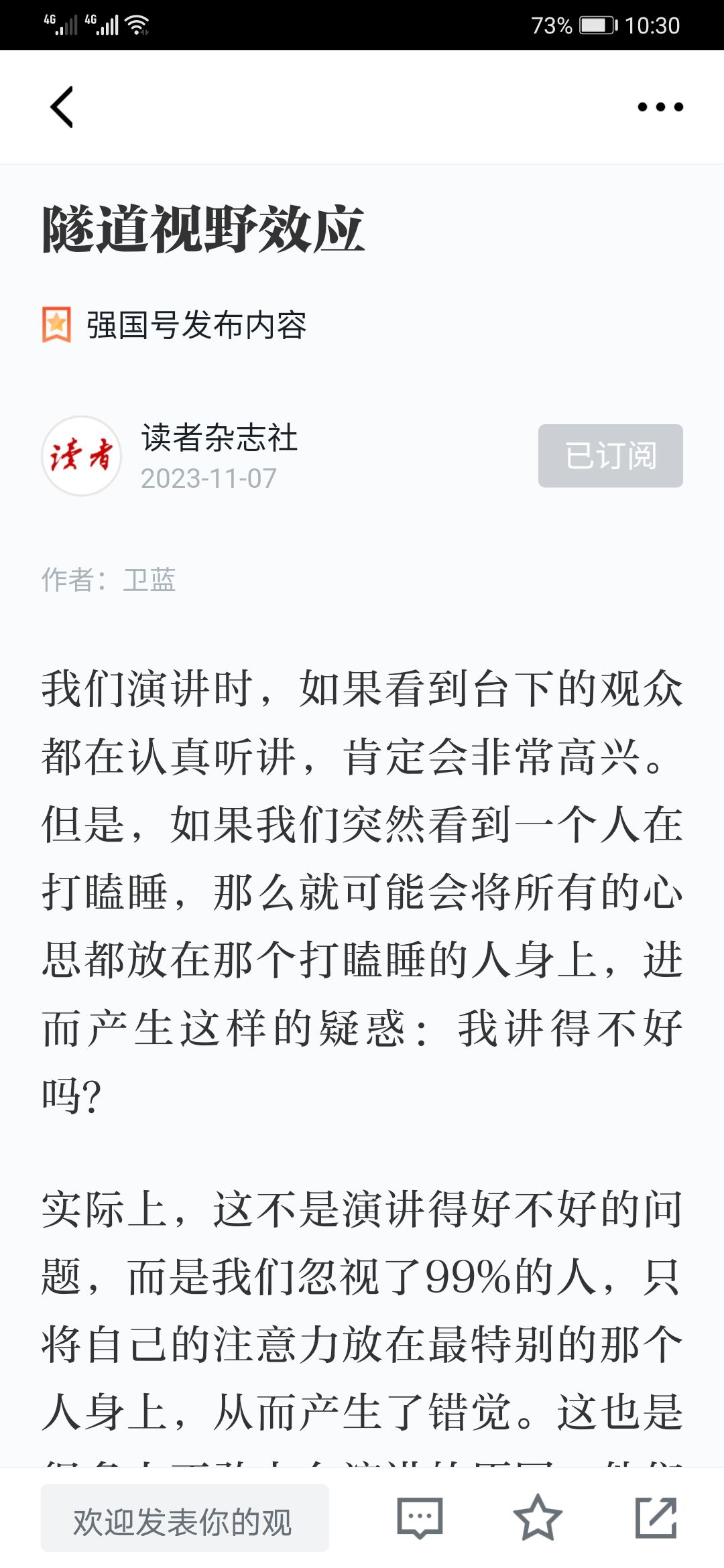Go back using the top-left arrow
This screenshot has width=724, height=1568.
(62, 107)
